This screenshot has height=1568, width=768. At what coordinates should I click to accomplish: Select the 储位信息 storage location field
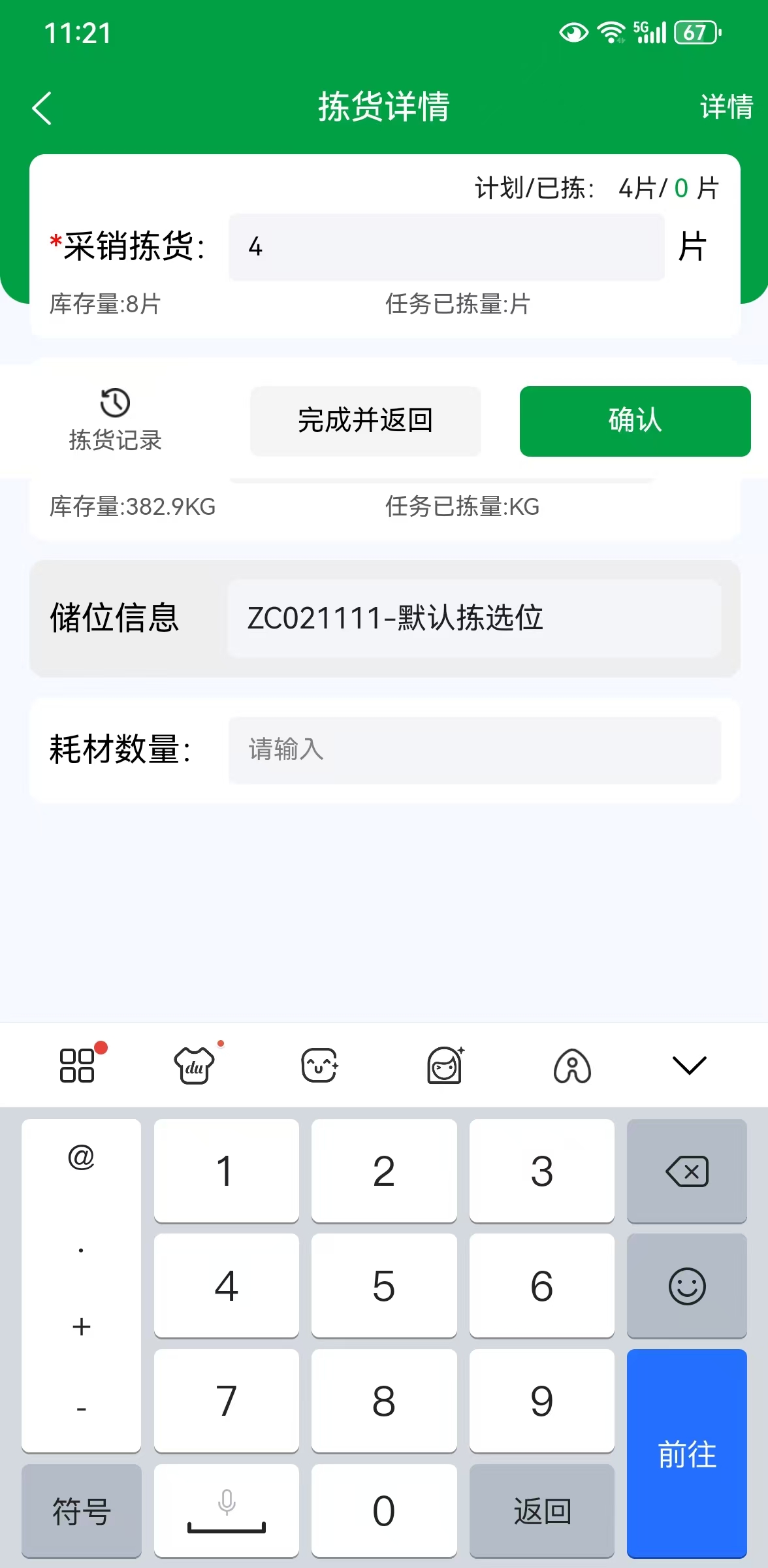473,618
